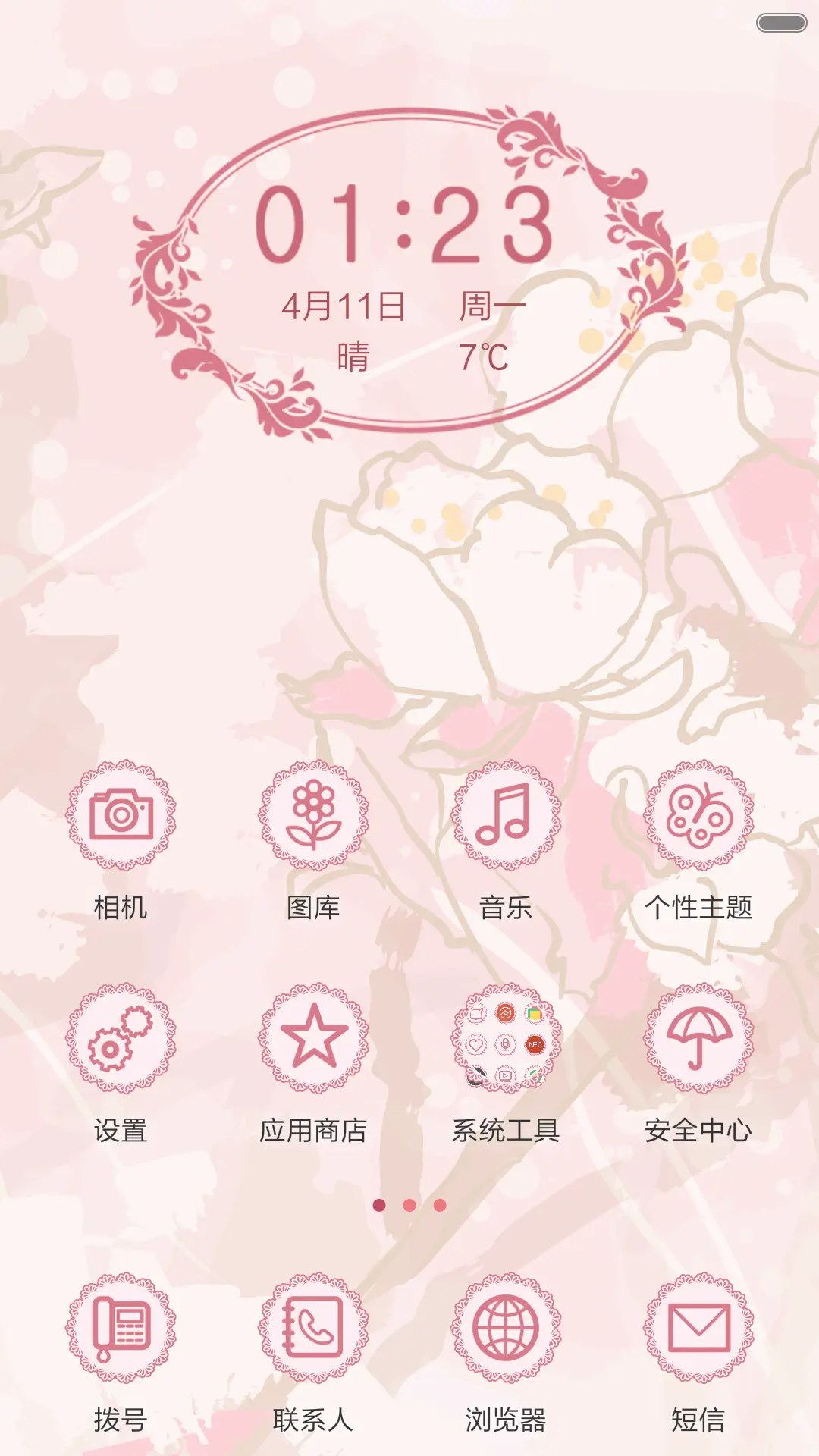This screenshot has width=819, height=1456.
Task: Open the 设置 Settings gears icon
Action: tap(121, 1043)
